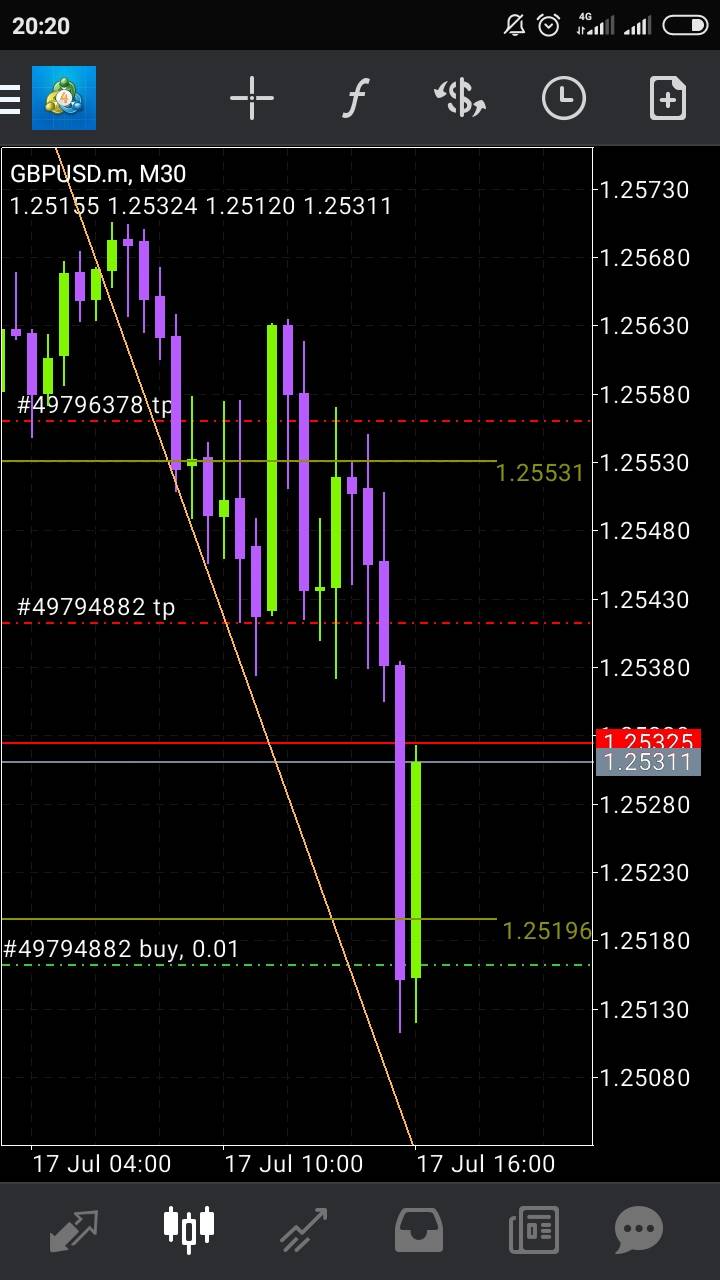Enable the crosshair cursor tool
Screen dimensions: 720x1280
pyautogui.click(x=252, y=98)
